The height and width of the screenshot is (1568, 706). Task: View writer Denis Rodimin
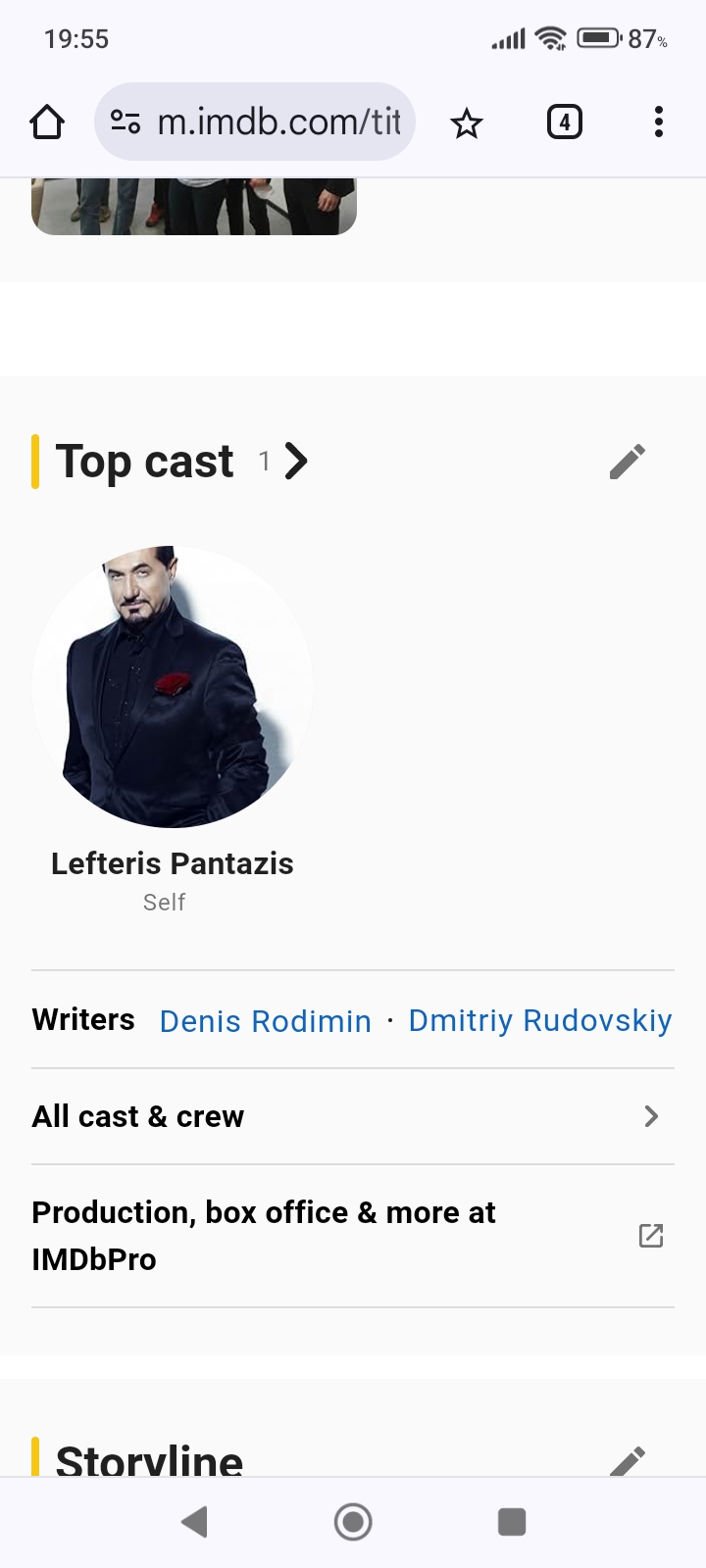[265, 1021]
